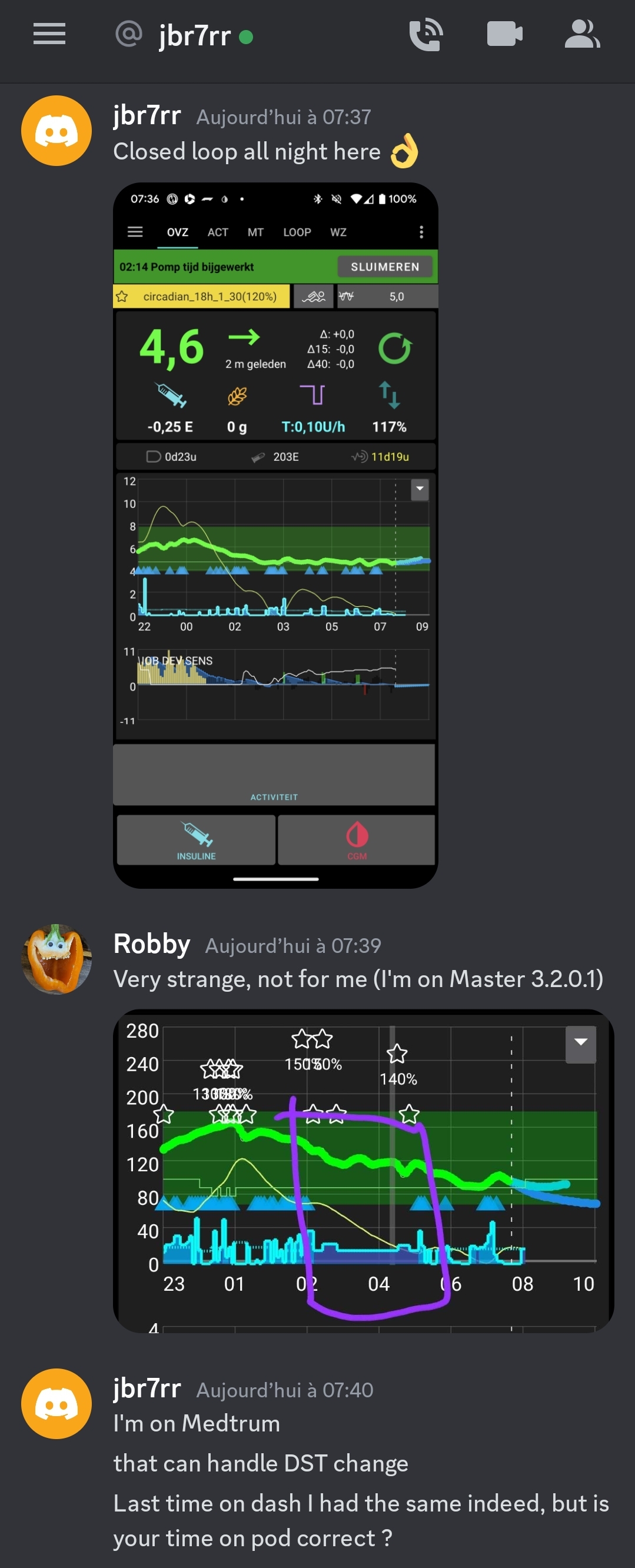Expand the graph dropdown arrow on jbr7rr's chart
Viewport: 635px width, 1568px height.
(x=419, y=490)
